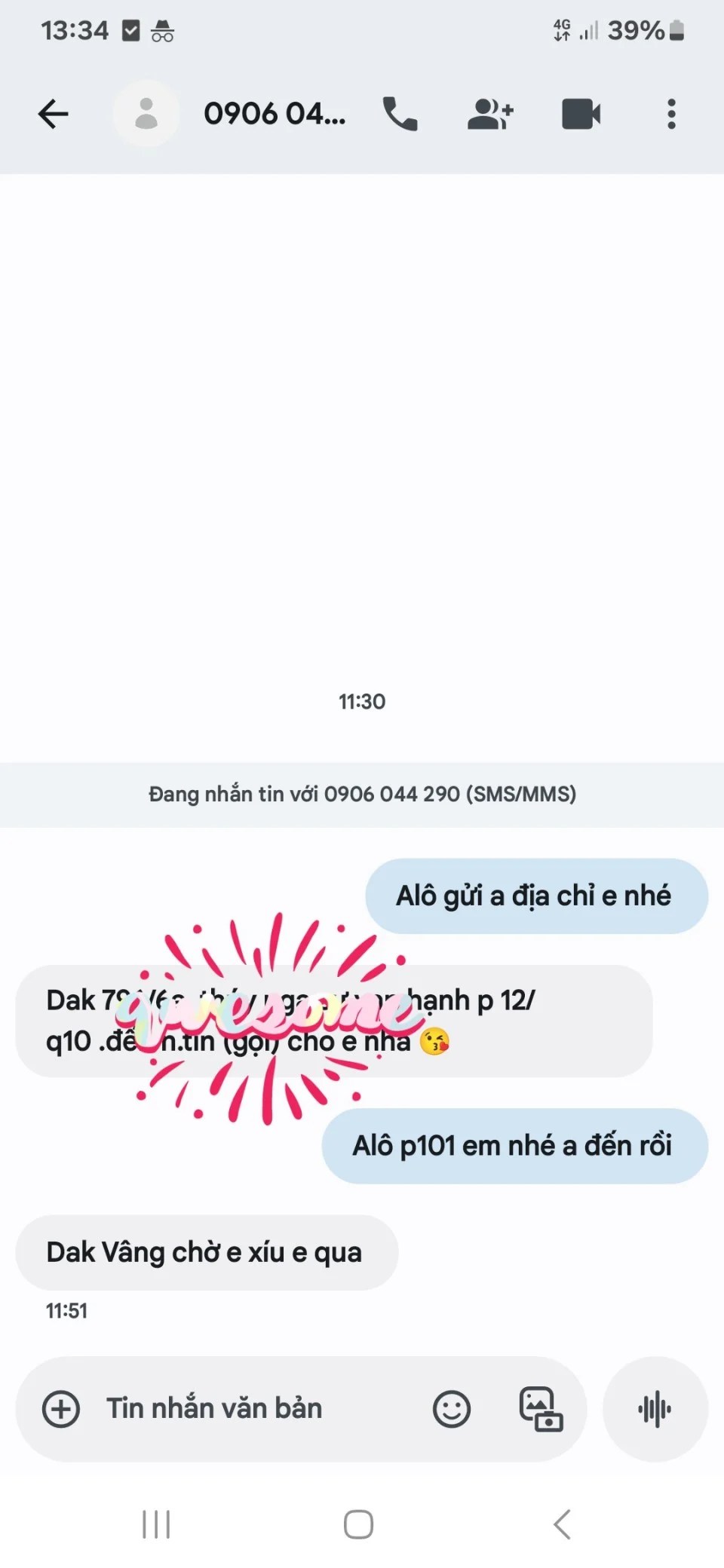Open the three-dot overflow menu
Image resolution: width=724 pixels, height=1568 pixels.
click(671, 115)
